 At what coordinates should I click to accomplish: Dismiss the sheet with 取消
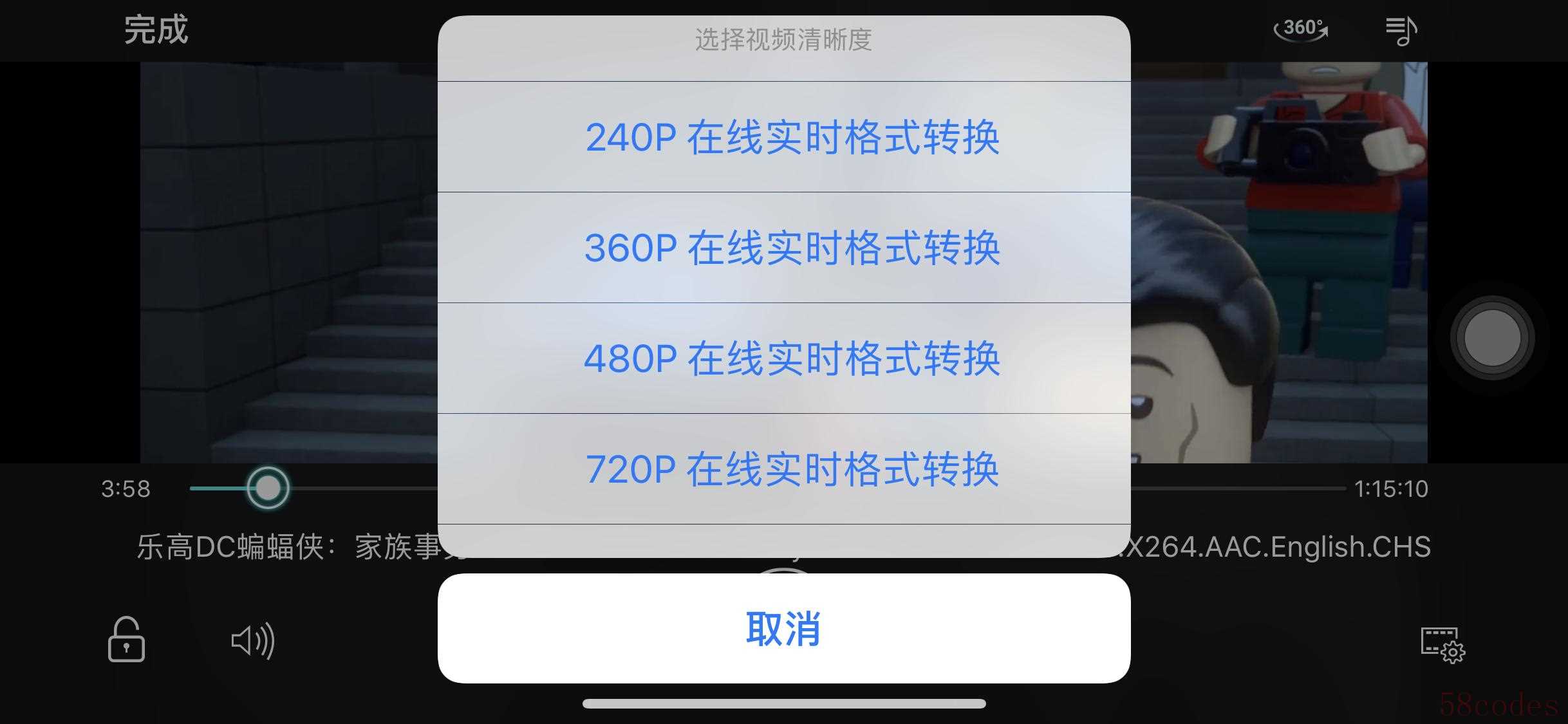pos(784,629)
